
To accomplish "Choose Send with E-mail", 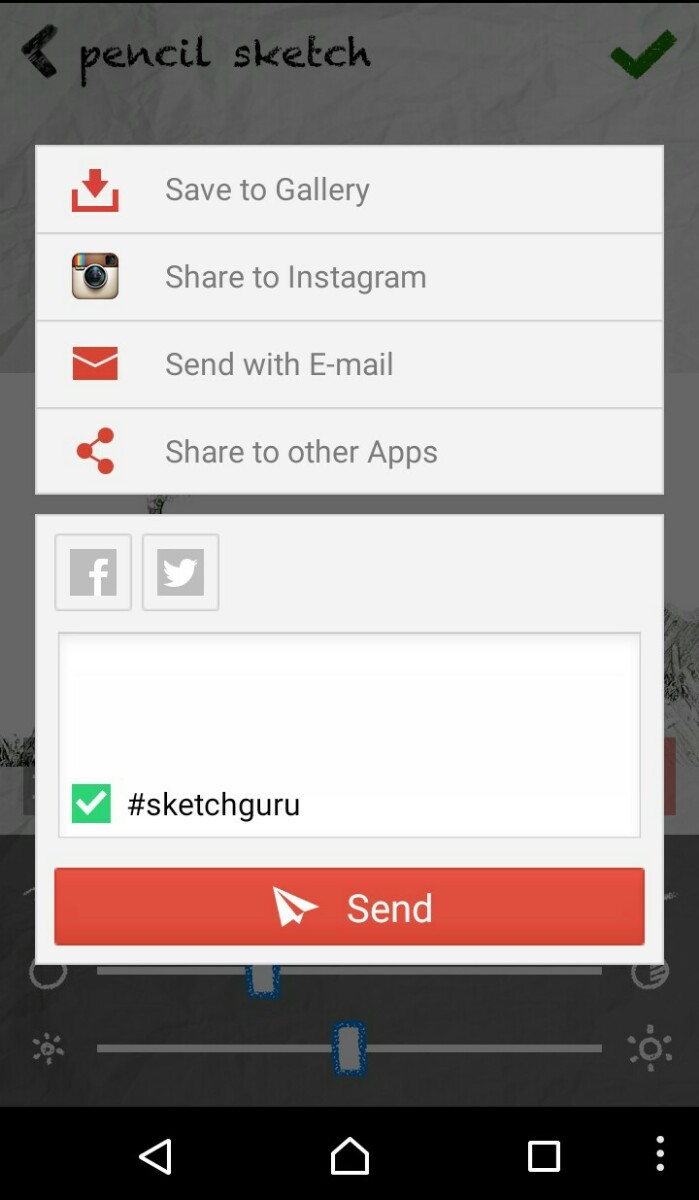I will click(x=349, y=364).
